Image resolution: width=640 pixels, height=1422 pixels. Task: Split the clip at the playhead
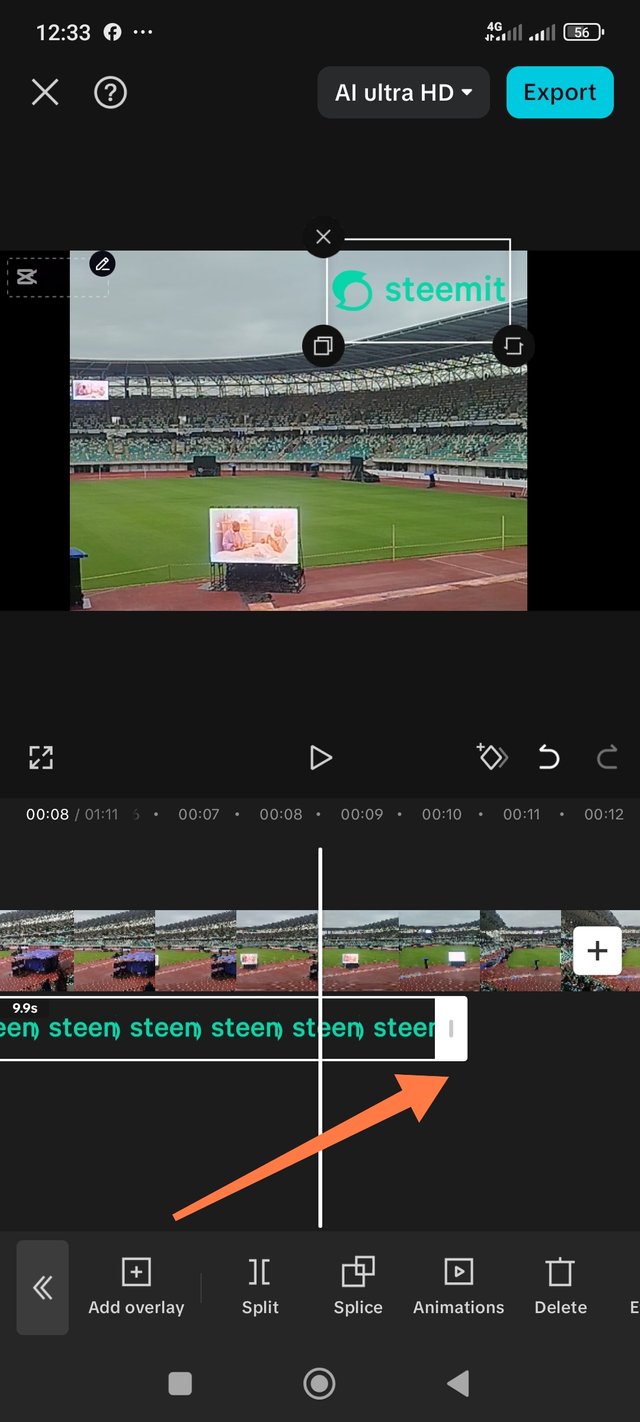point(260,1287)
